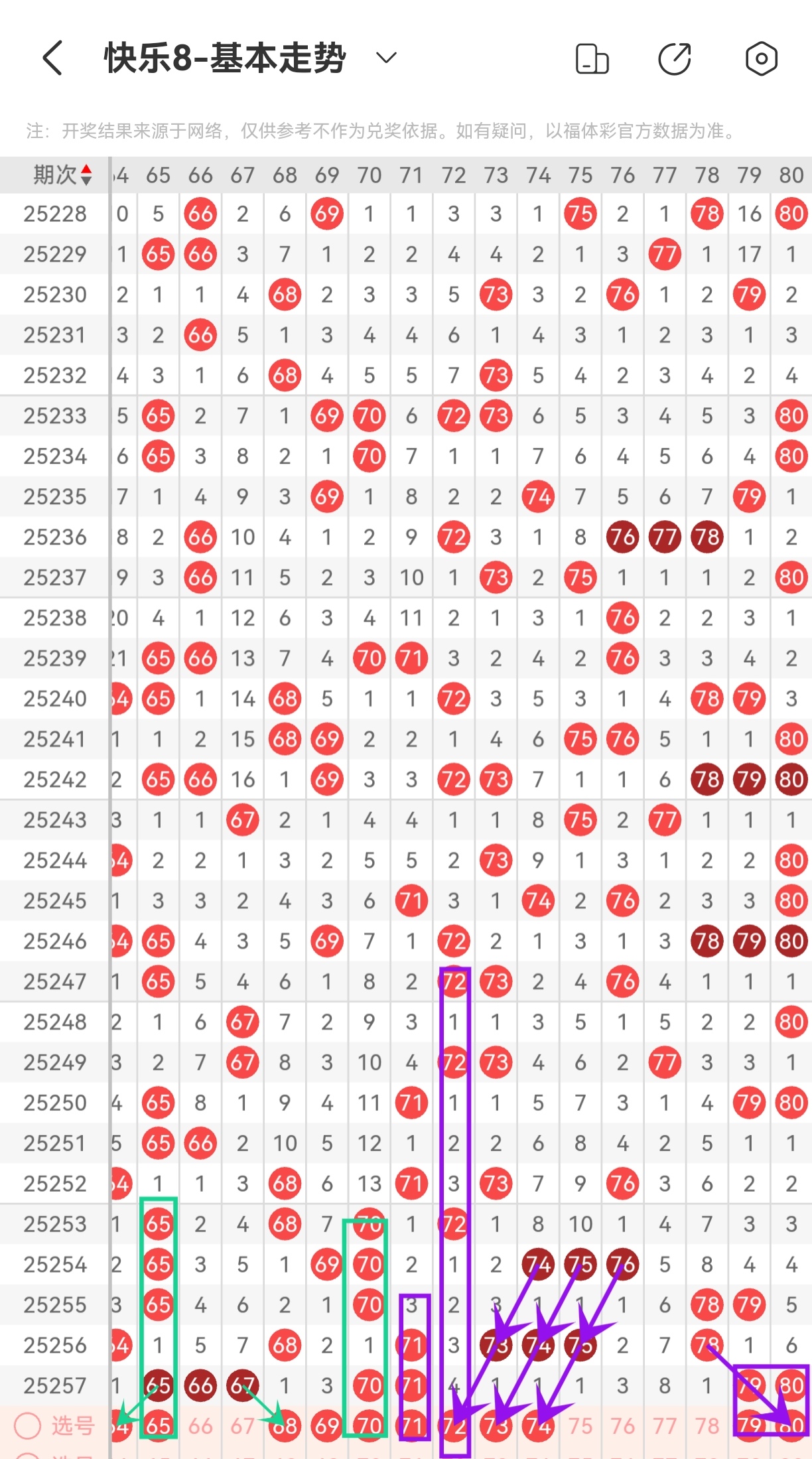
Task: Expand the 快乐8-基本走势 title dropdown
Action: (x=386, y=58)
